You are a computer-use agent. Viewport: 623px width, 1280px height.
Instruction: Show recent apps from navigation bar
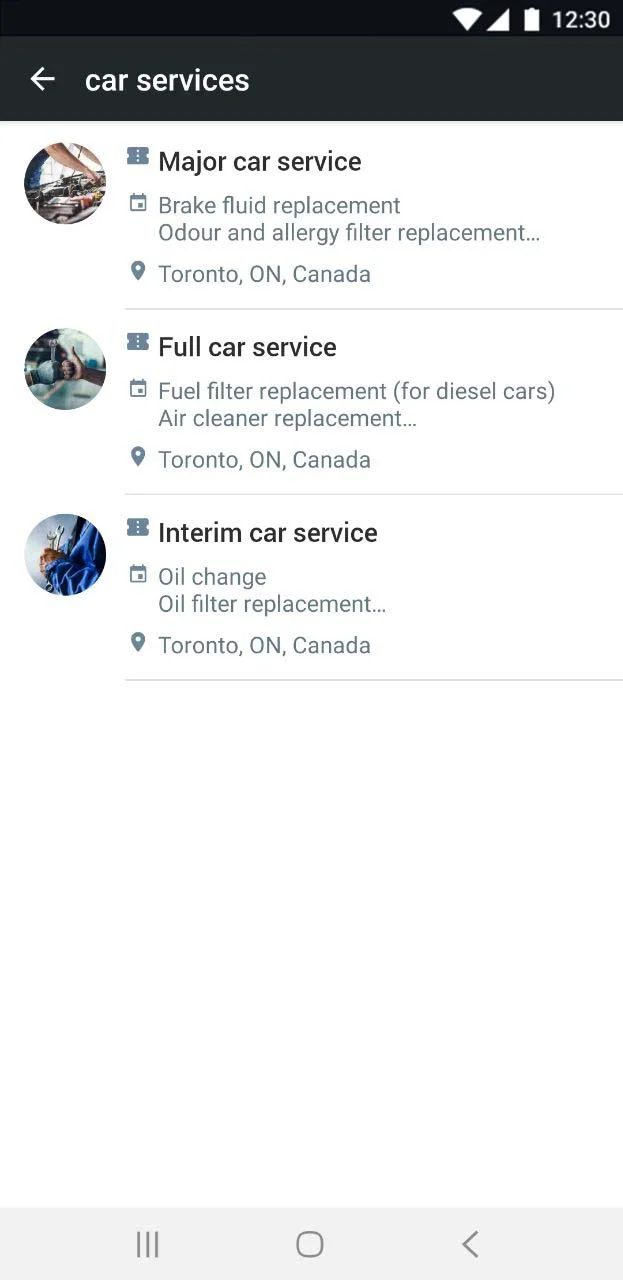coord(147,1244)
